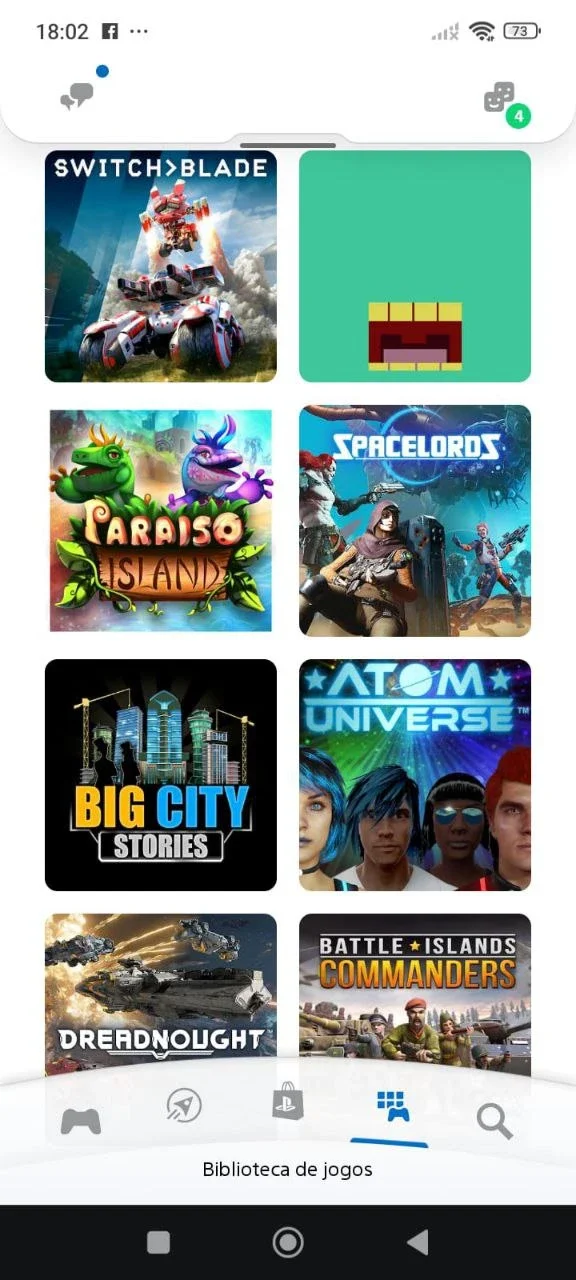576x1280 pixels.
Task: Switch to the search tab
Action: tap(494, 1121)
